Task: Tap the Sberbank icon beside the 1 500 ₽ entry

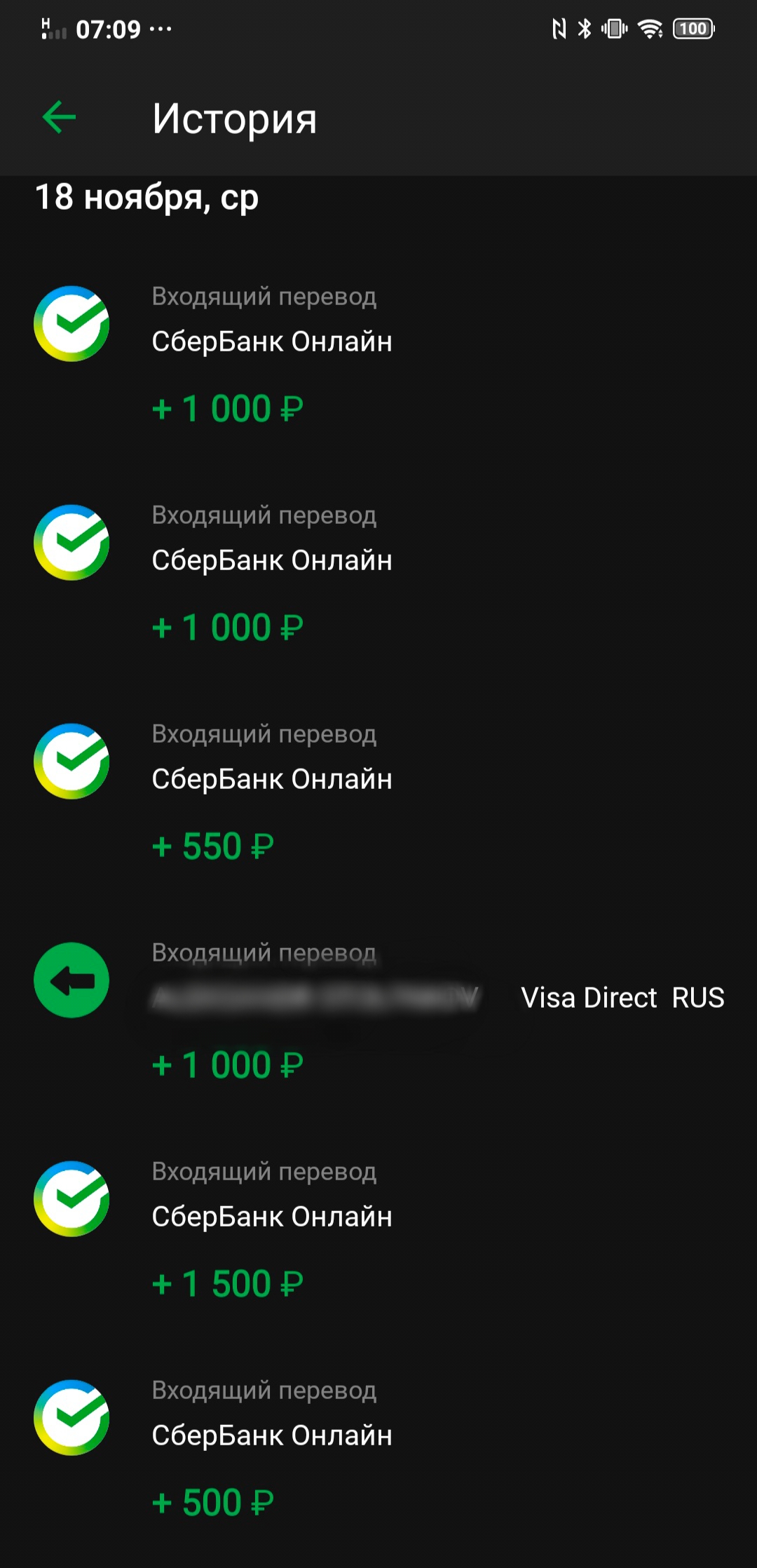Action: point(70,1199)
